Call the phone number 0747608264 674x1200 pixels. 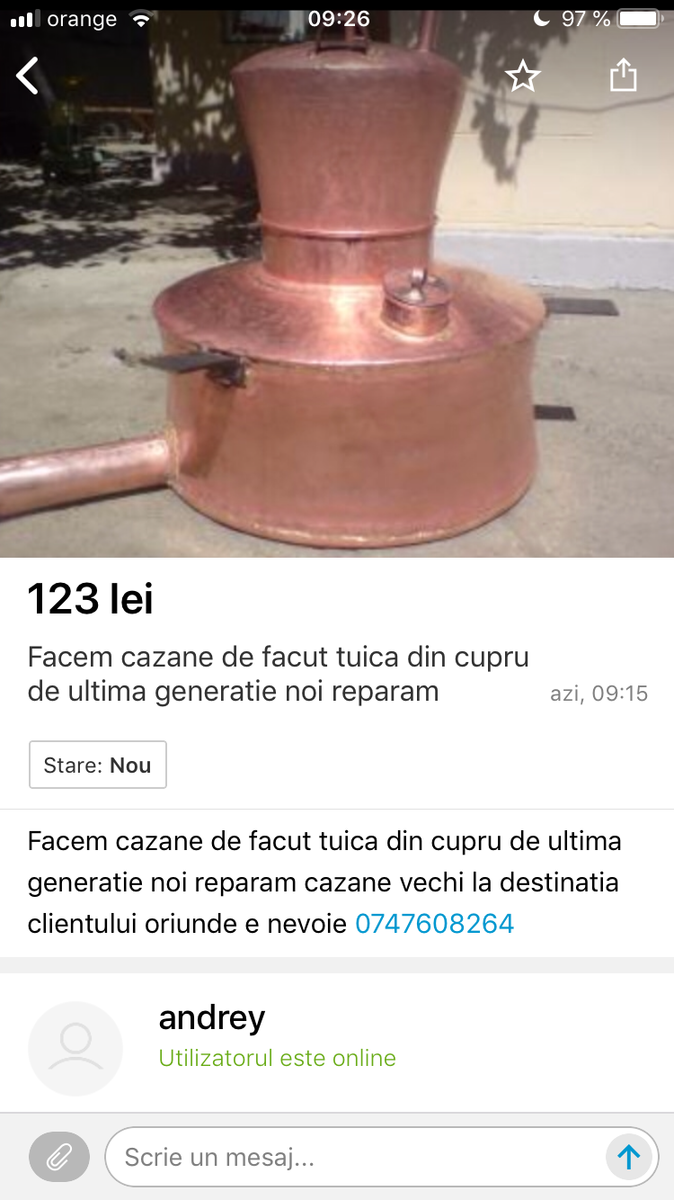[434, 923]
